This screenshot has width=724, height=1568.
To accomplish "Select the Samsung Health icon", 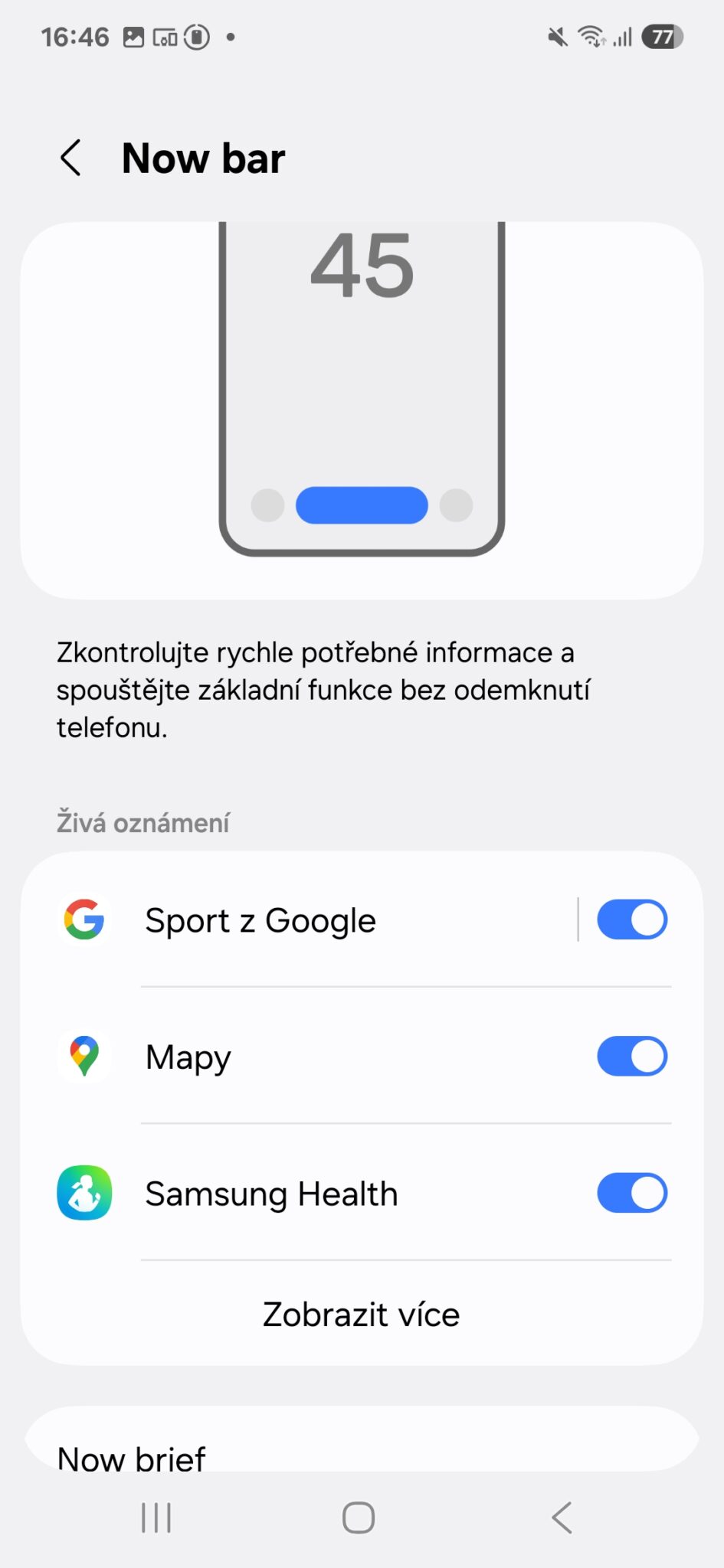I will [84, 1192].
